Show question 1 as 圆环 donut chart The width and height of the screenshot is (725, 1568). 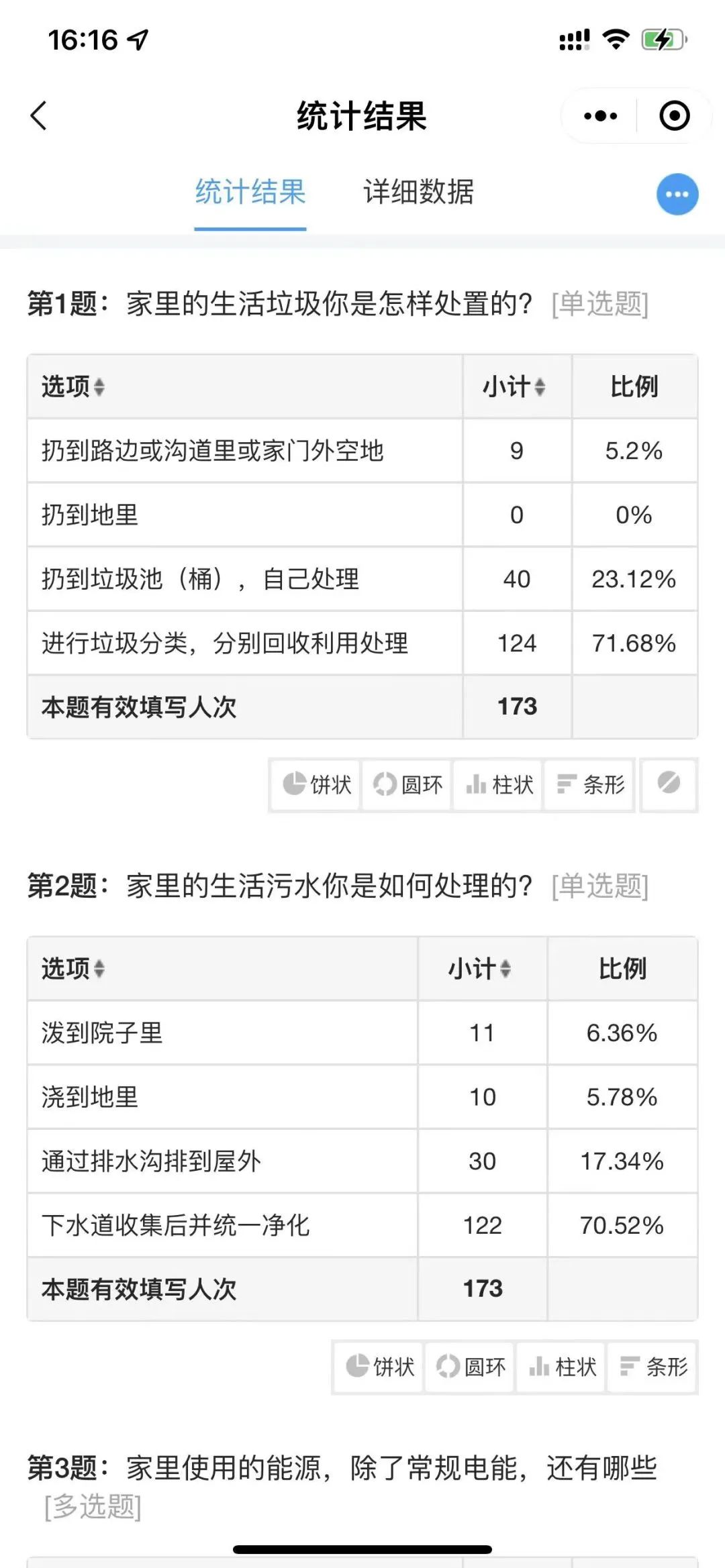pos(407,784)
